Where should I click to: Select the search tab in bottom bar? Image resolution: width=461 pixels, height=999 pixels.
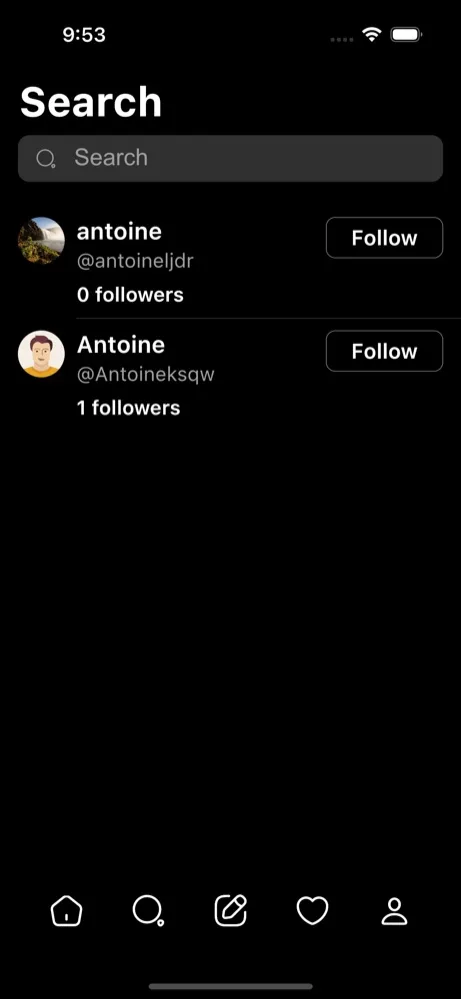148,911
